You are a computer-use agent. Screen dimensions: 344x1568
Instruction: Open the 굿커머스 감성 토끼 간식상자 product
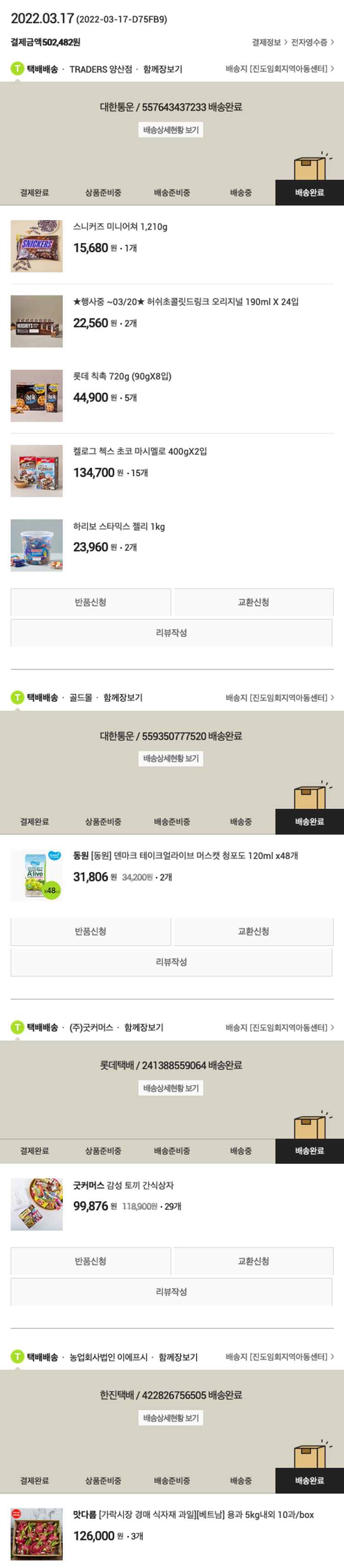click(123, 1185)
